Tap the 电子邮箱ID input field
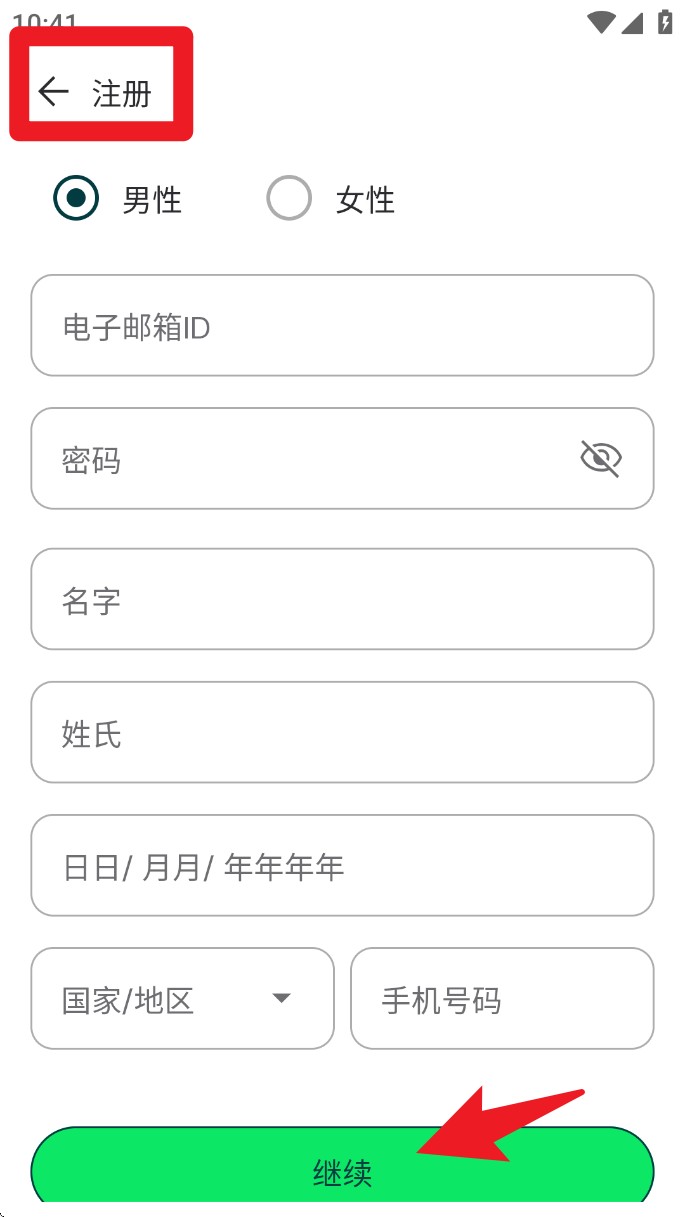 coord(342,326)
